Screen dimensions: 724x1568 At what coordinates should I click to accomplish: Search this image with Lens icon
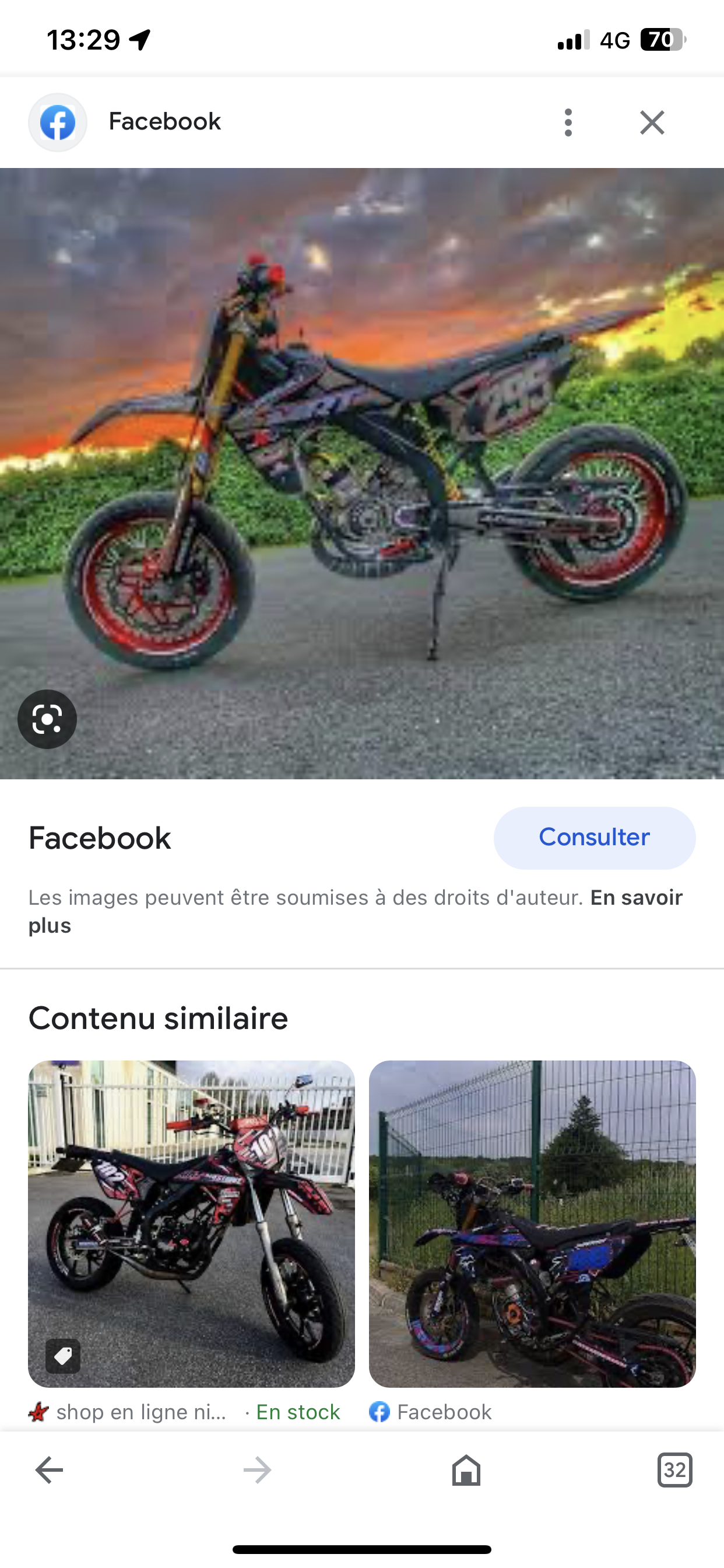pos(47,719)
